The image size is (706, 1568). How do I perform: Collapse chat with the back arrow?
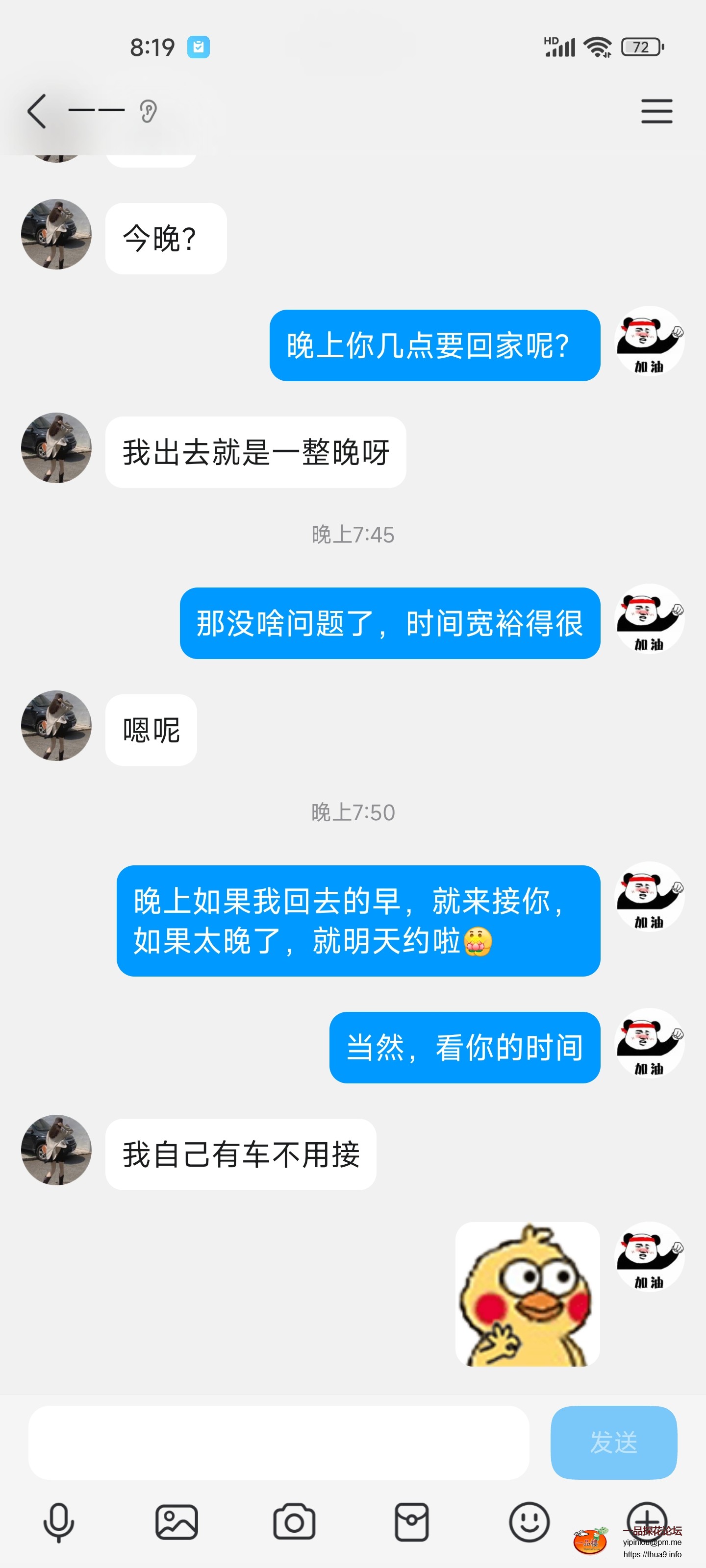(x=38, y=111)
